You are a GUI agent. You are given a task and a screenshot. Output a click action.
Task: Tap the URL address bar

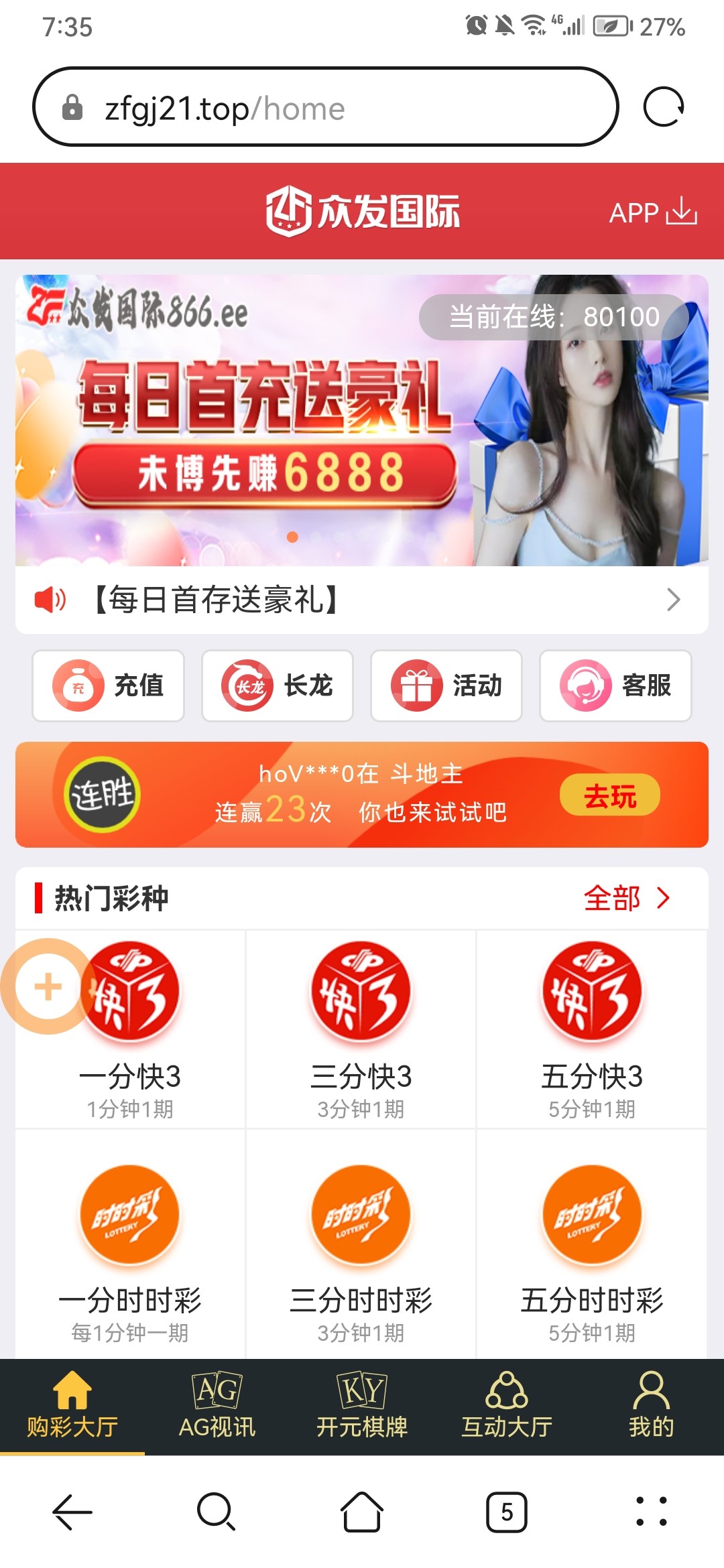pyautogui.click(x=322, y=107)
